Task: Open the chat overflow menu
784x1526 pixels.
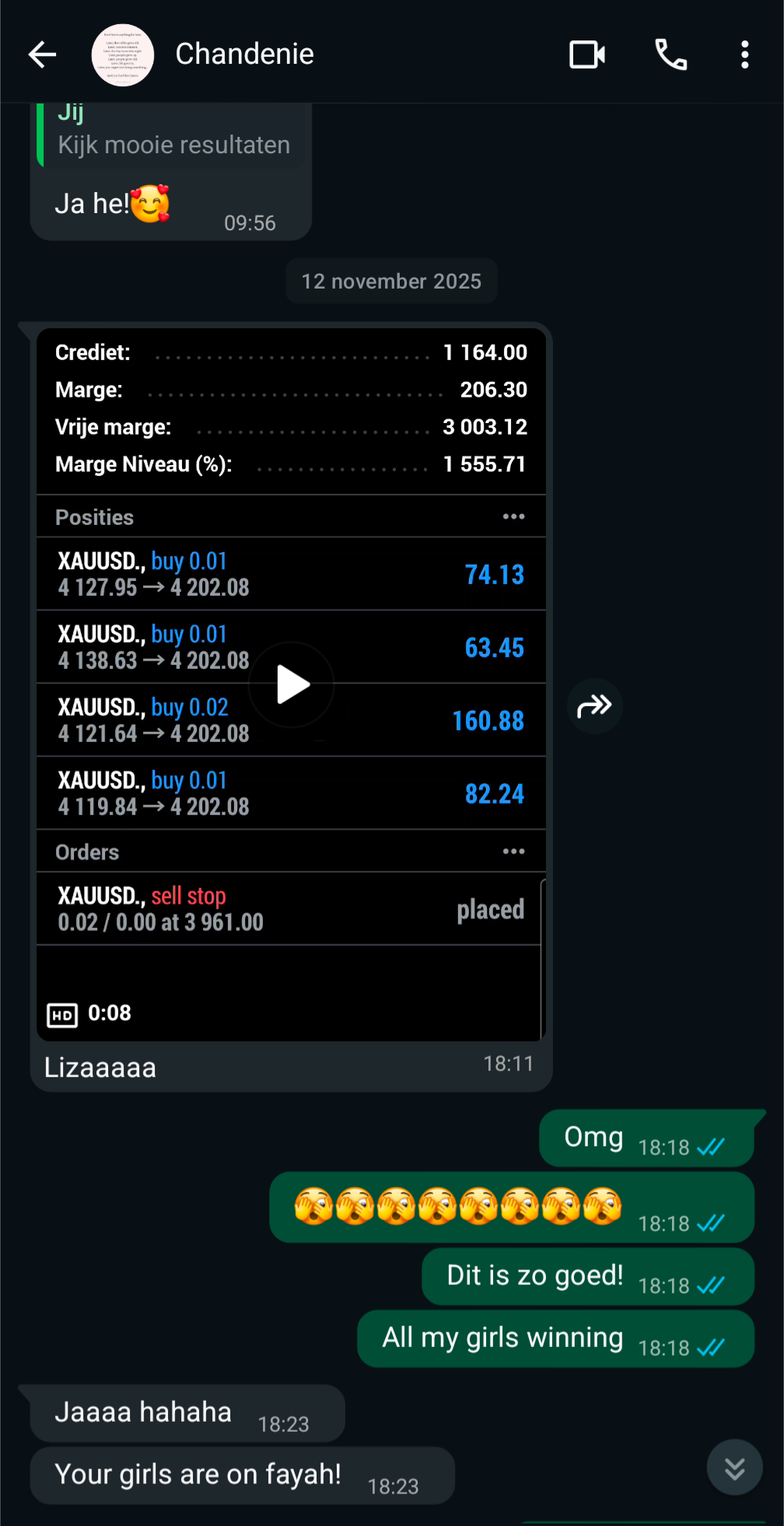Action: 744,54
